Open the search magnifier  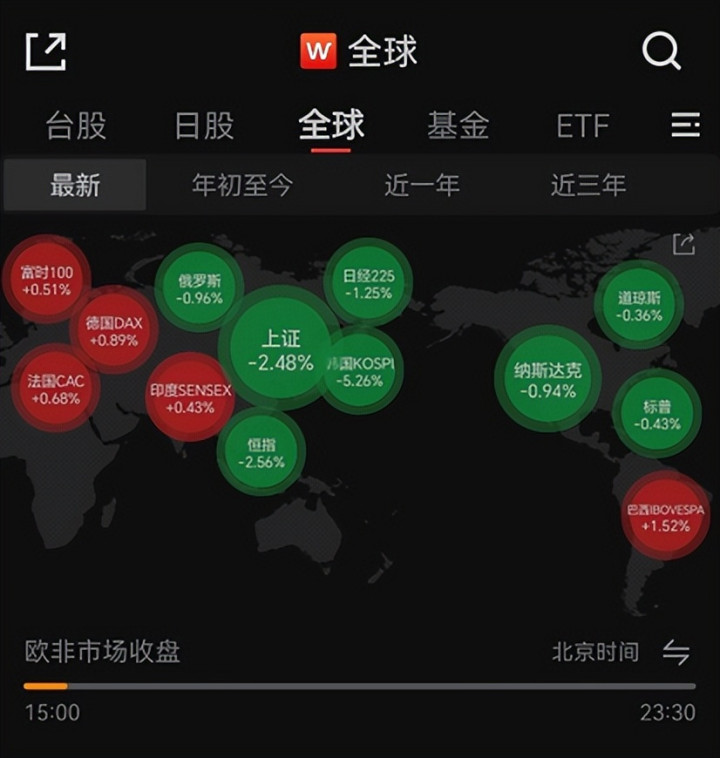click(661, 50)
